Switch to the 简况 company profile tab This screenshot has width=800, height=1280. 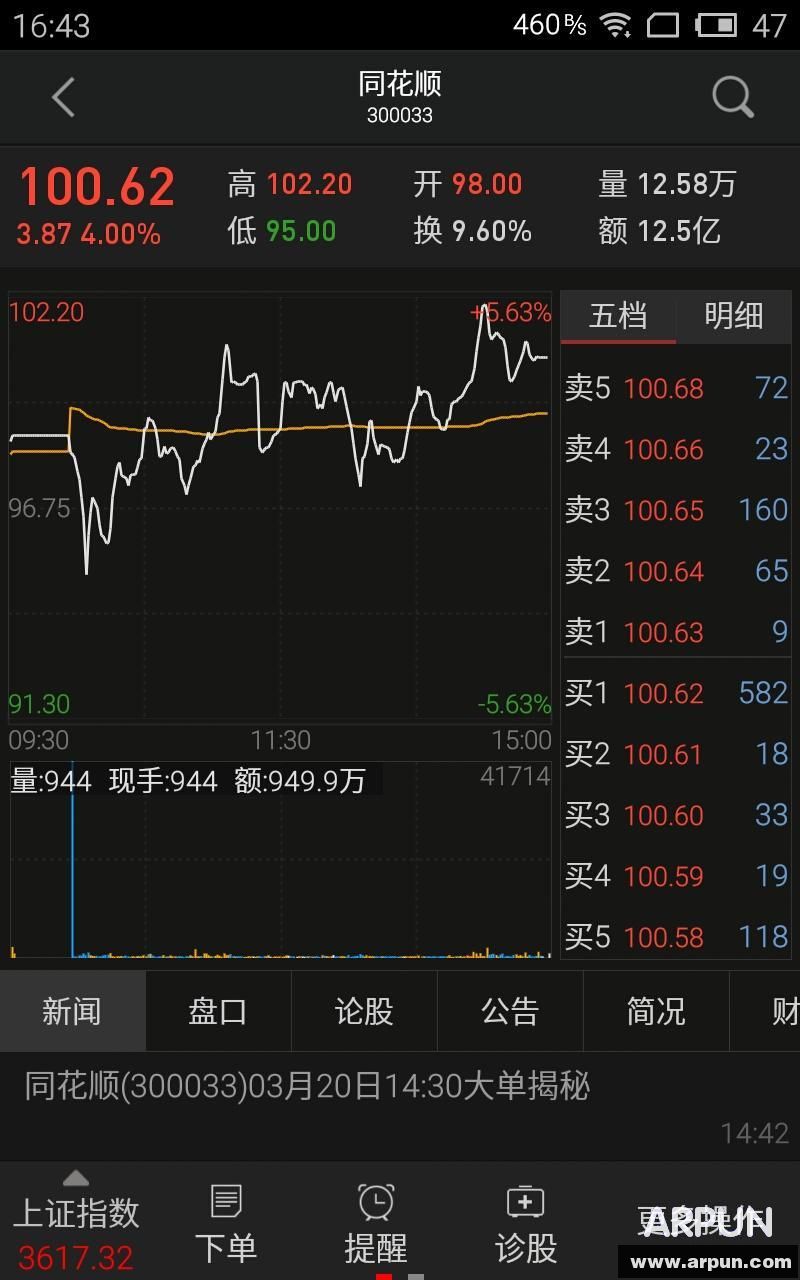click(x=655, y=1011)
